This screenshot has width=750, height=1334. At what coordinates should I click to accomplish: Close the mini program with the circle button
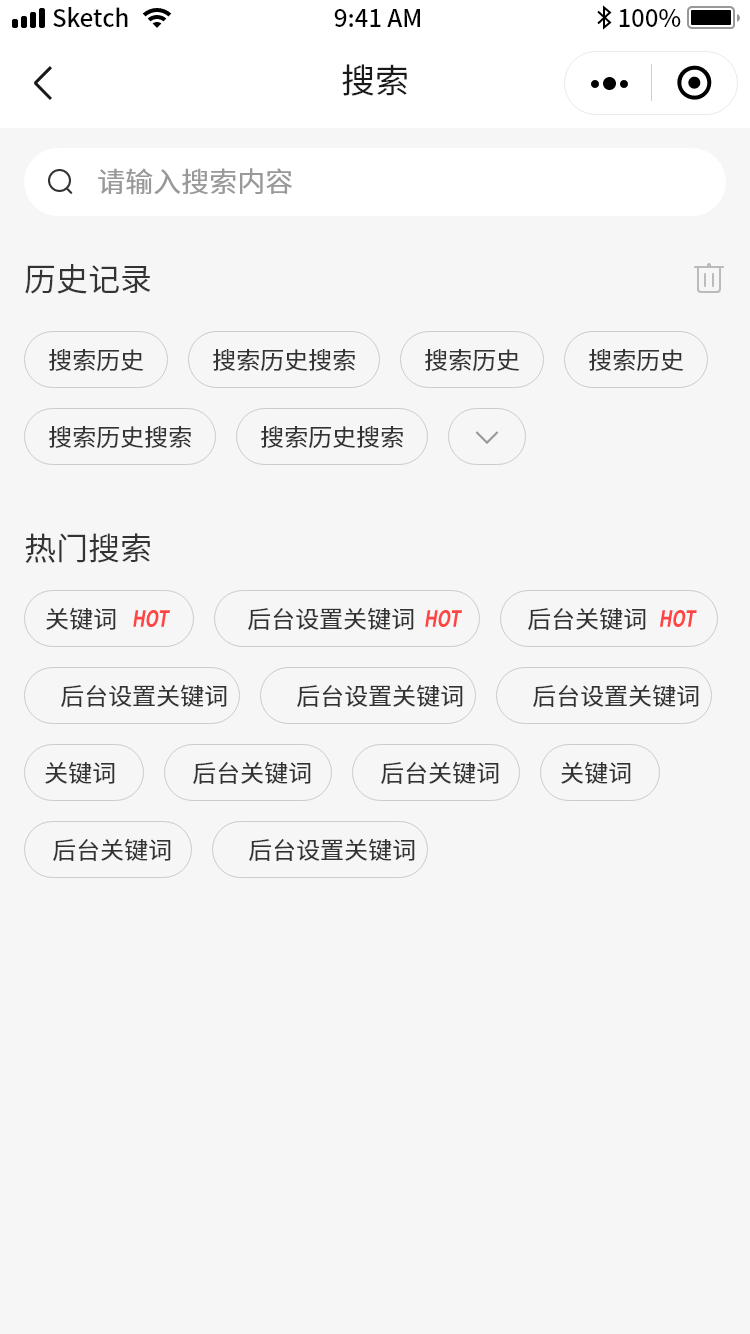[694, 83]
